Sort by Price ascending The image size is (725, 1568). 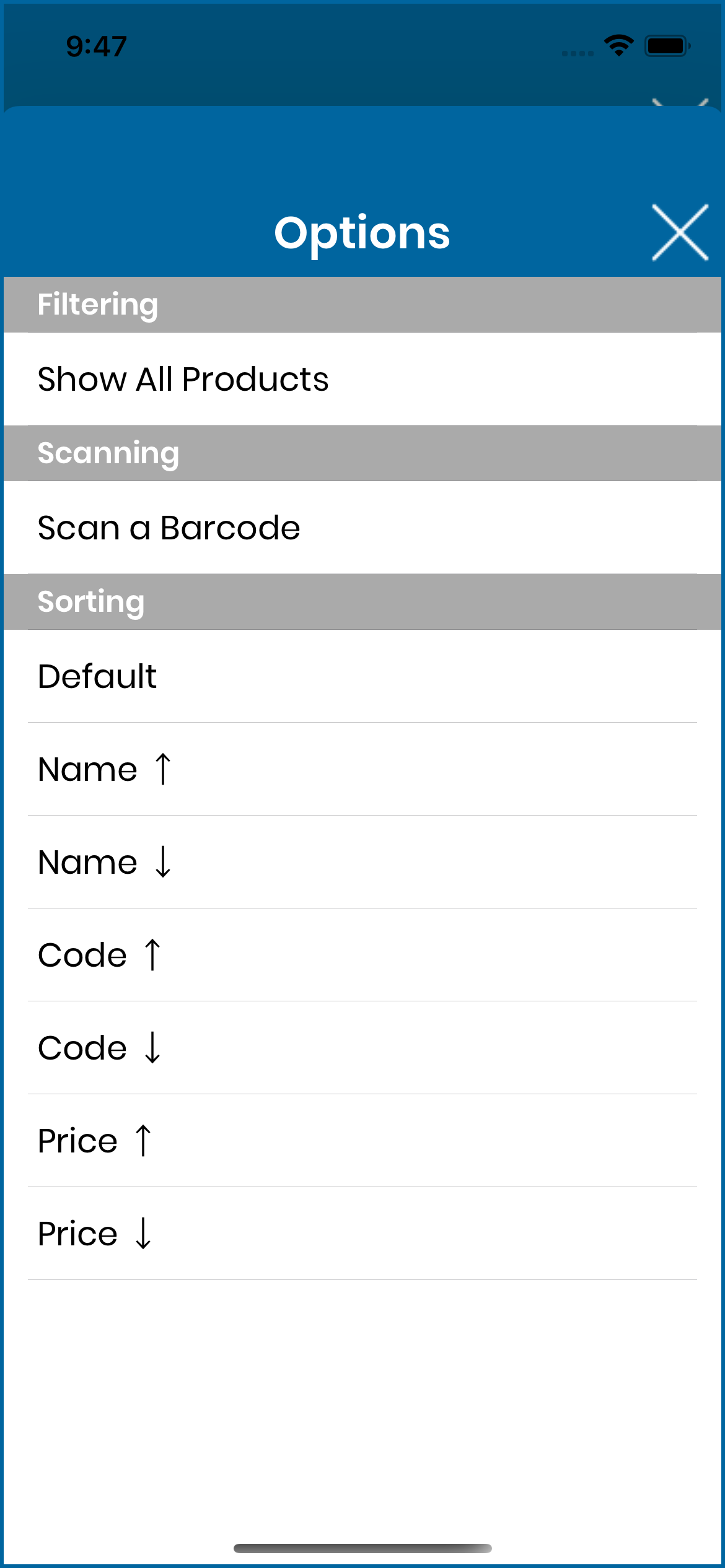(362, 1141)
